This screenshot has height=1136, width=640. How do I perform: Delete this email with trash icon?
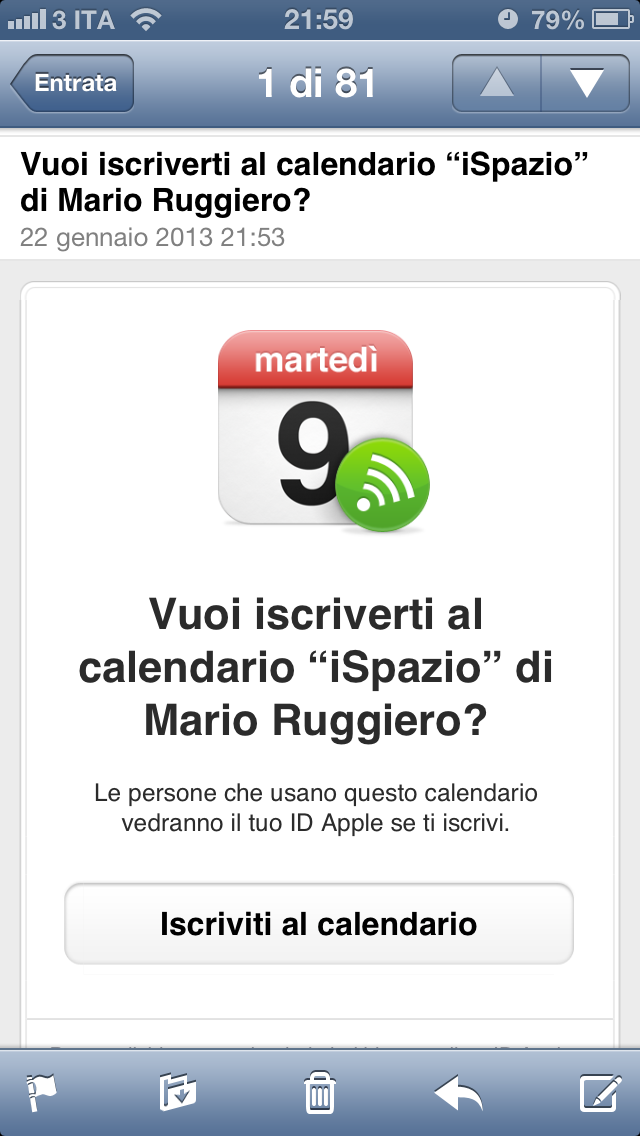(x=319, y=1093)
